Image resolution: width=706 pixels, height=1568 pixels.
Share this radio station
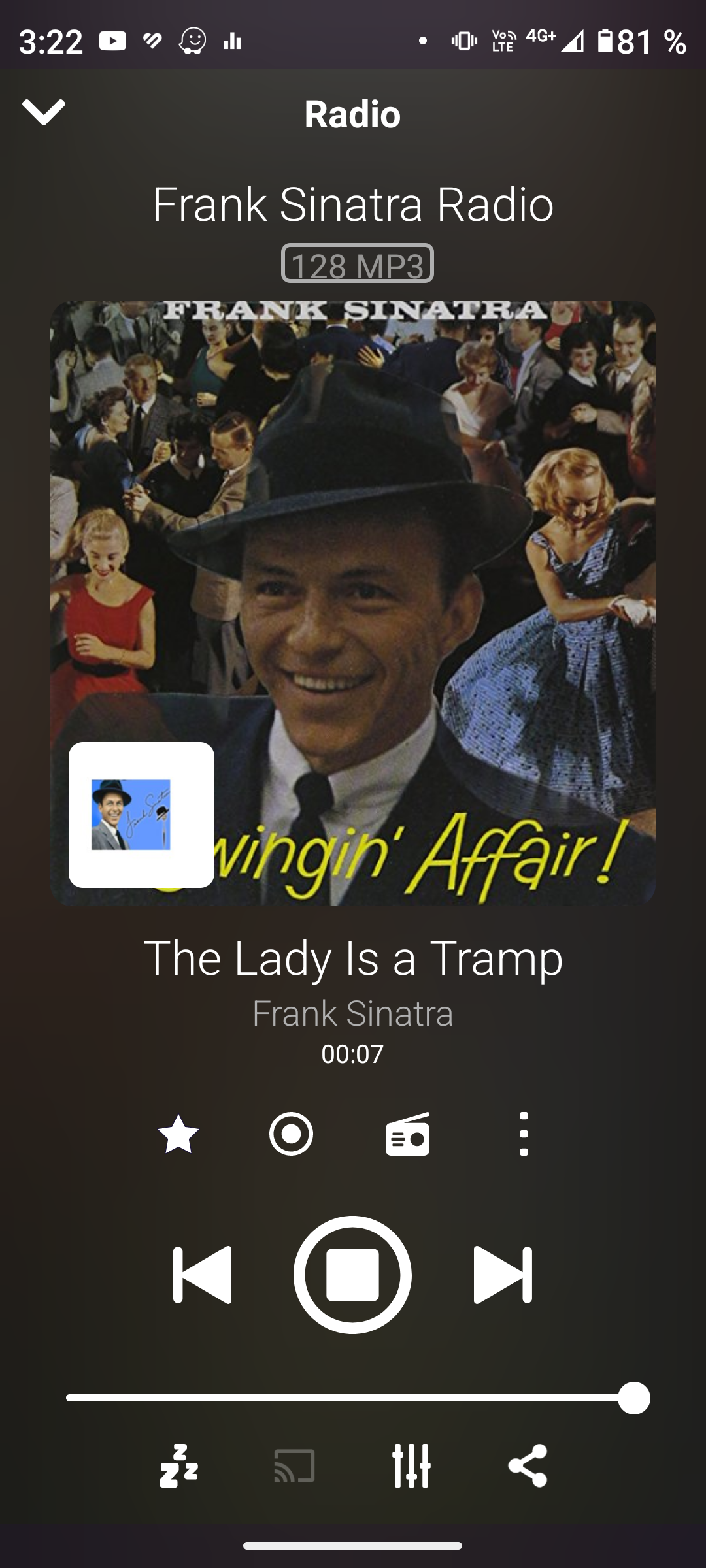point(528,1466)
